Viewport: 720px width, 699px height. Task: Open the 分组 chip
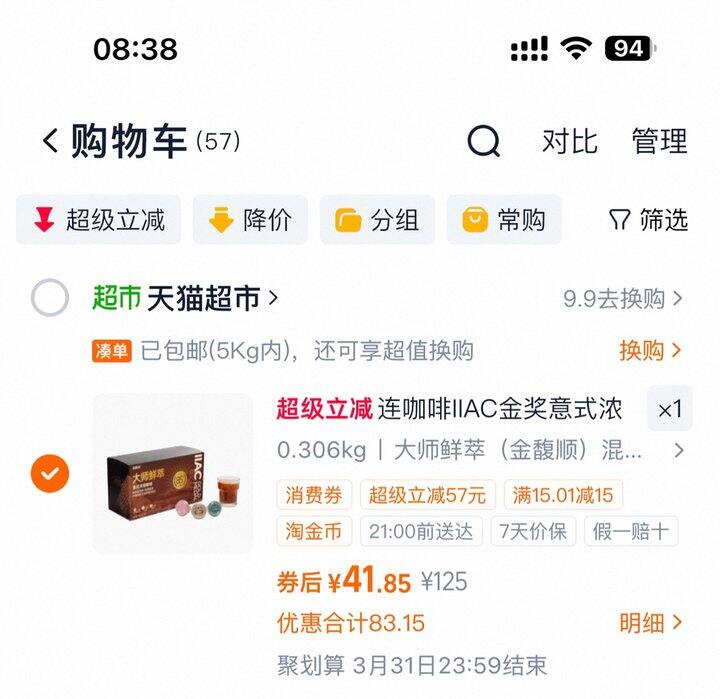coord(377,220)
